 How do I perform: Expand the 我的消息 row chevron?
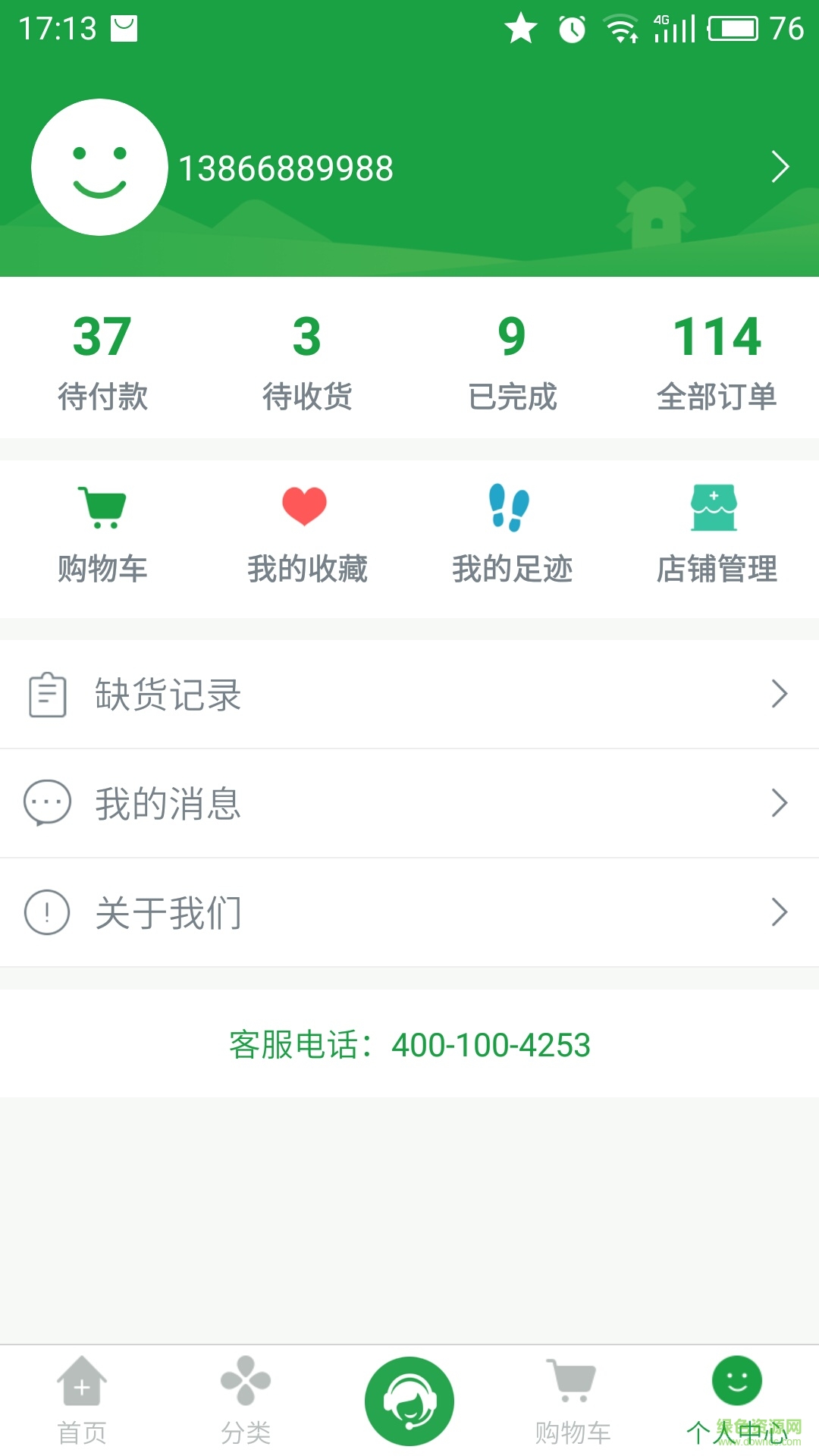[780, 803]
